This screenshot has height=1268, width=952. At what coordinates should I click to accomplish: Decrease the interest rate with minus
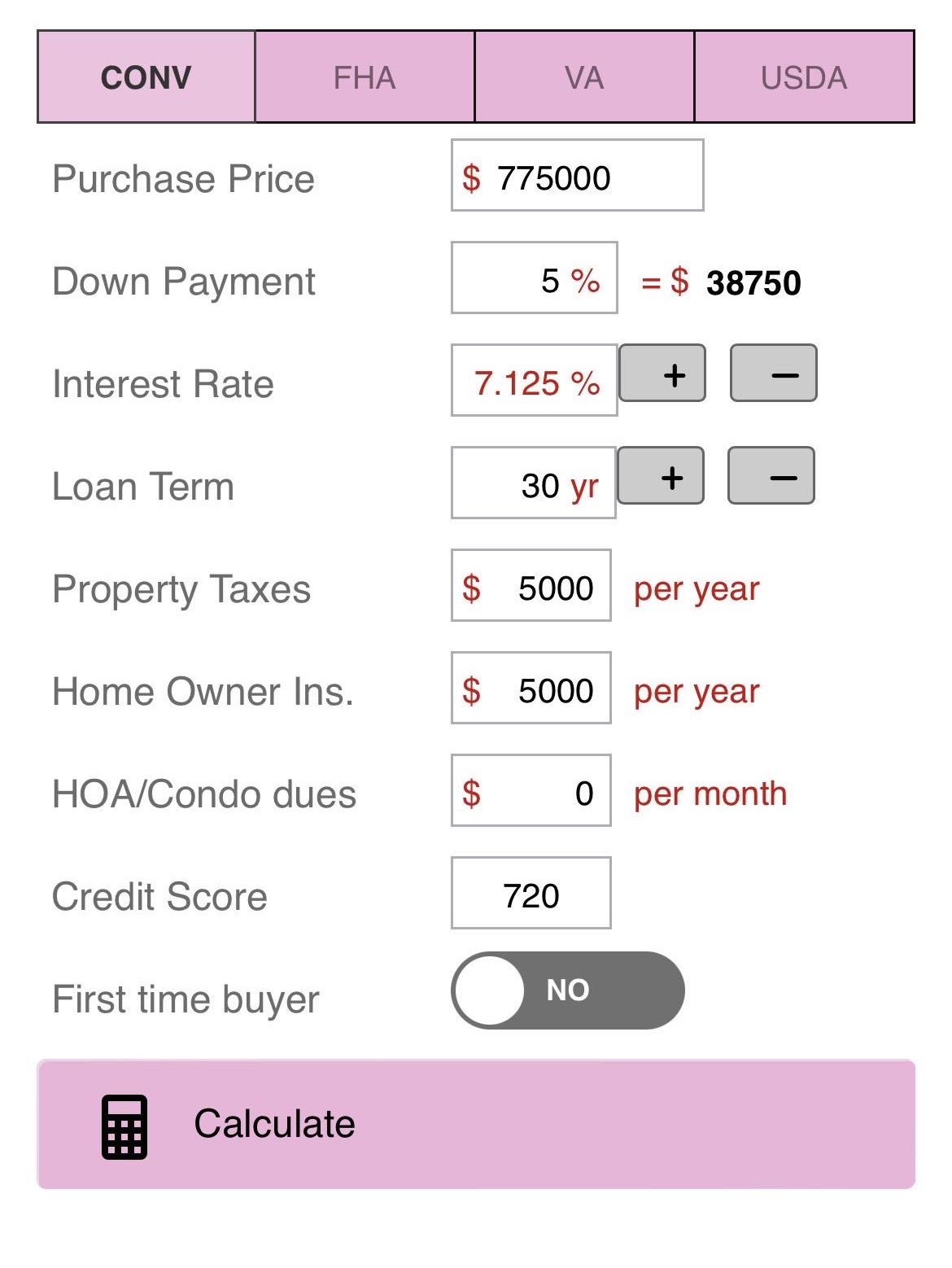click(x=773, y=374)
